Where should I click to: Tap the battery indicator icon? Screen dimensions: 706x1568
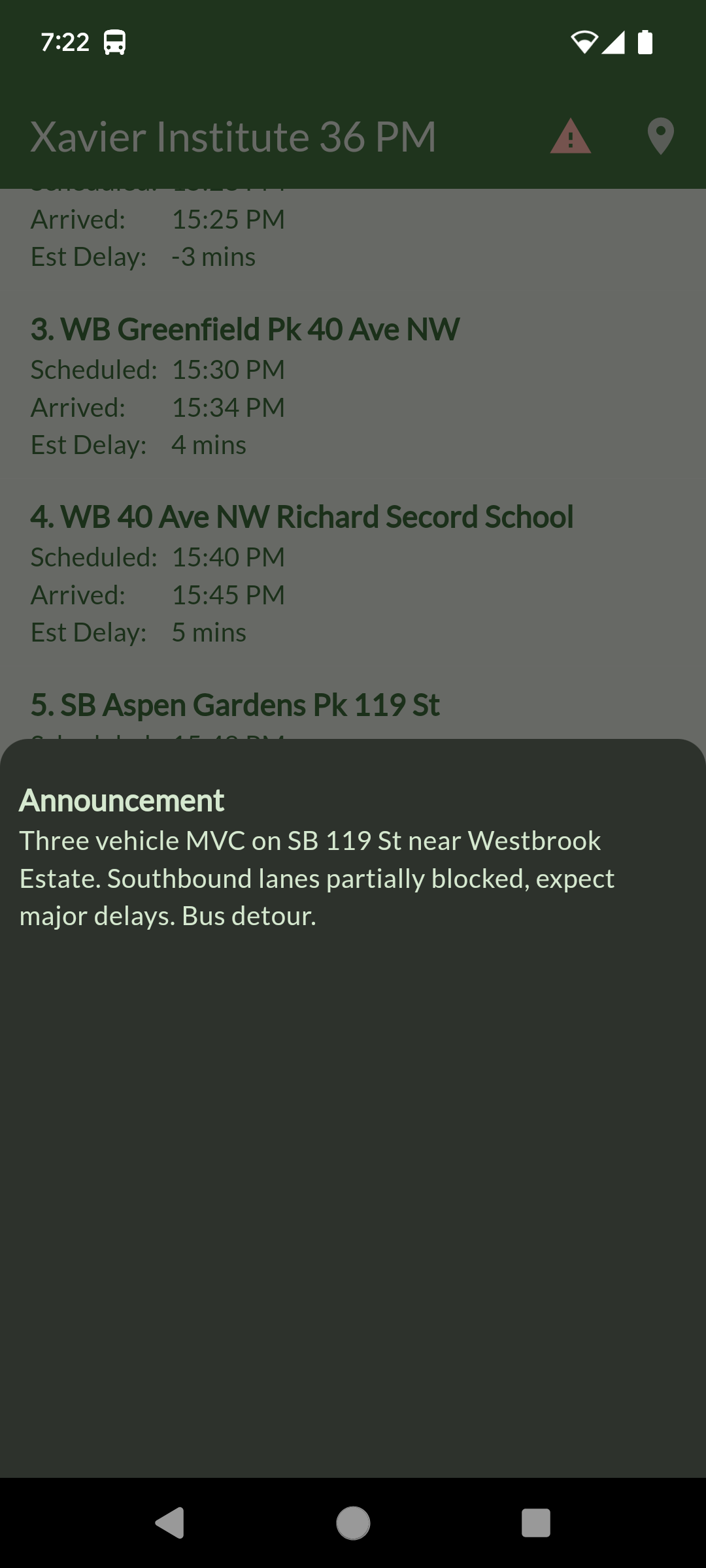pos(645,42)
